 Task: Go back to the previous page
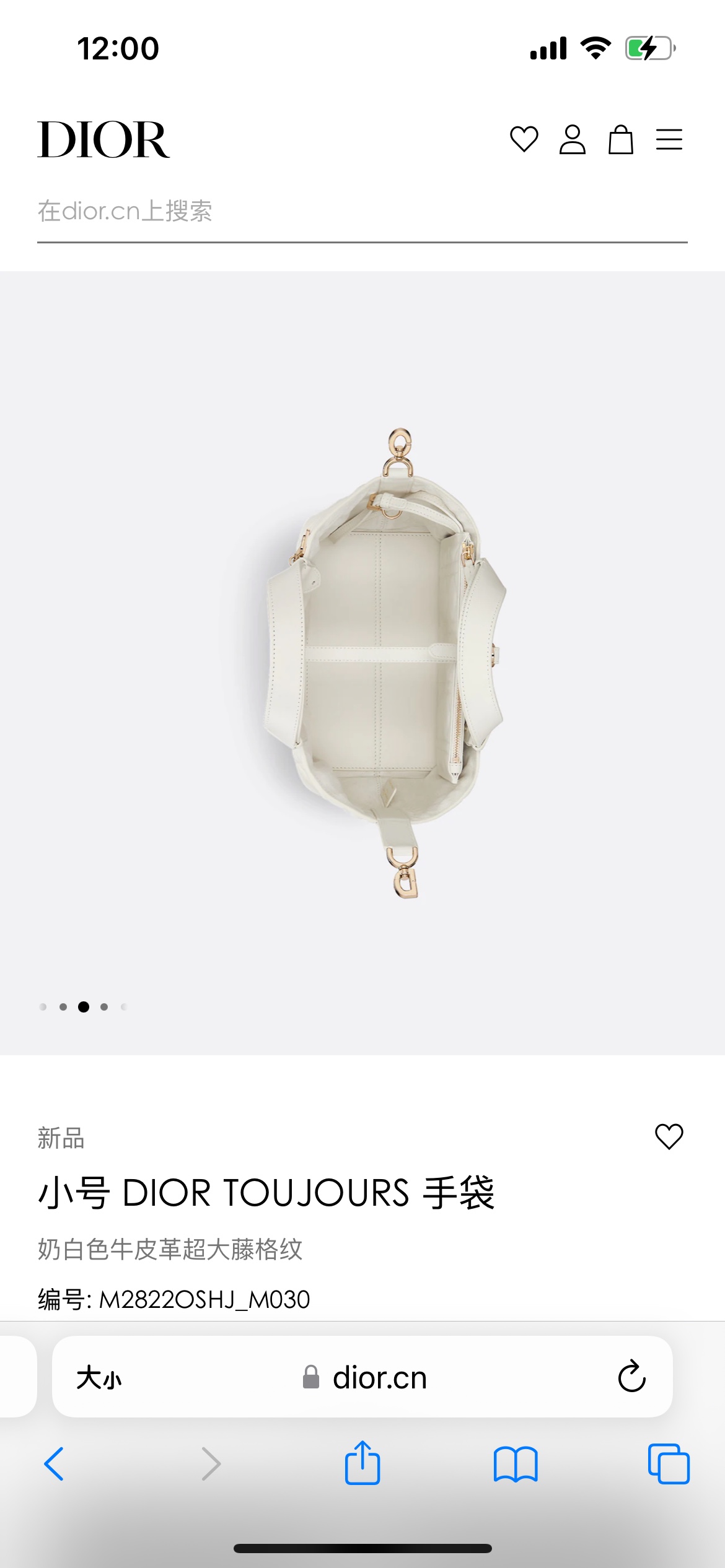pyautogui.click(x=54, y=1464)
